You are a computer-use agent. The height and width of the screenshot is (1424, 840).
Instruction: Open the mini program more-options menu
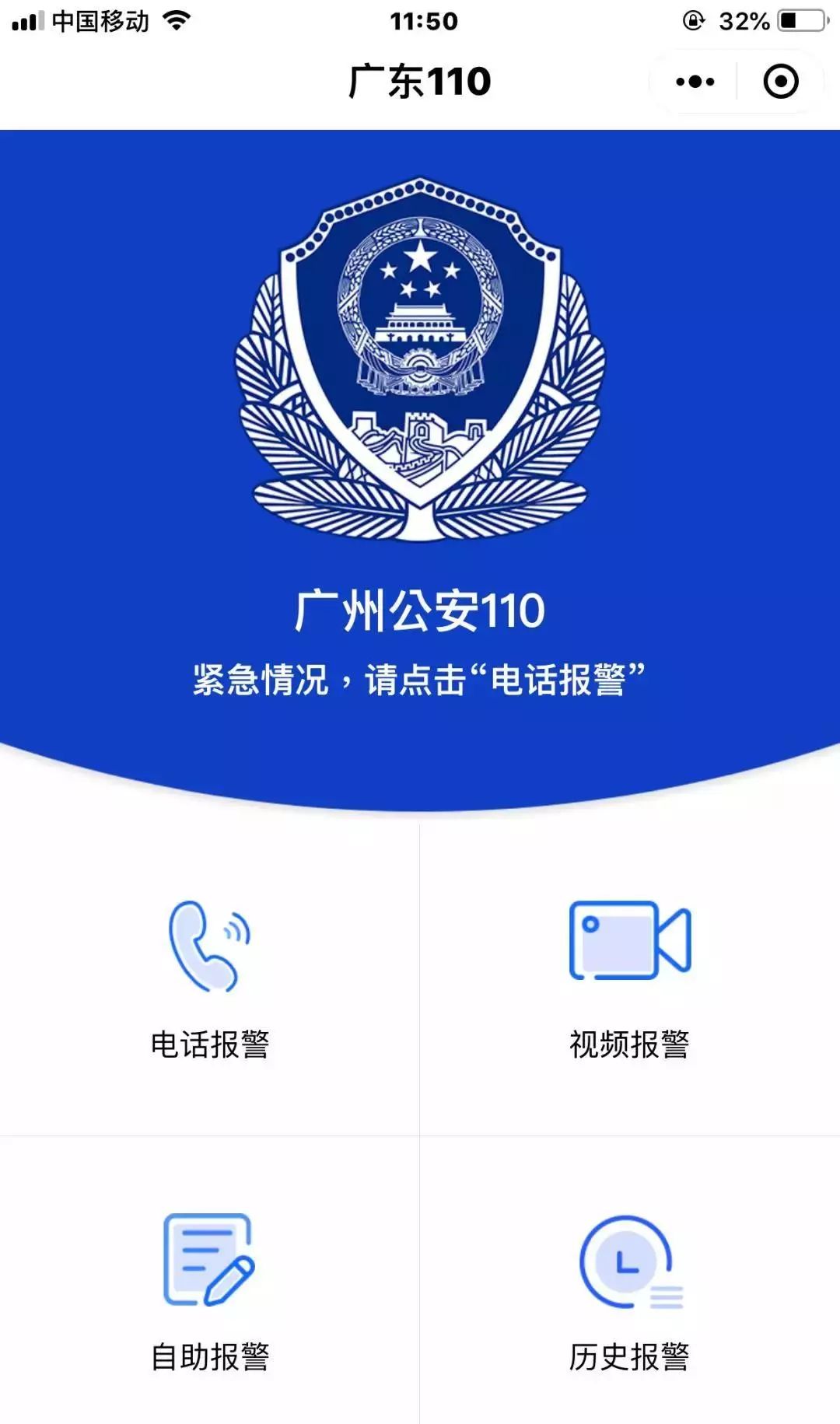695,82
